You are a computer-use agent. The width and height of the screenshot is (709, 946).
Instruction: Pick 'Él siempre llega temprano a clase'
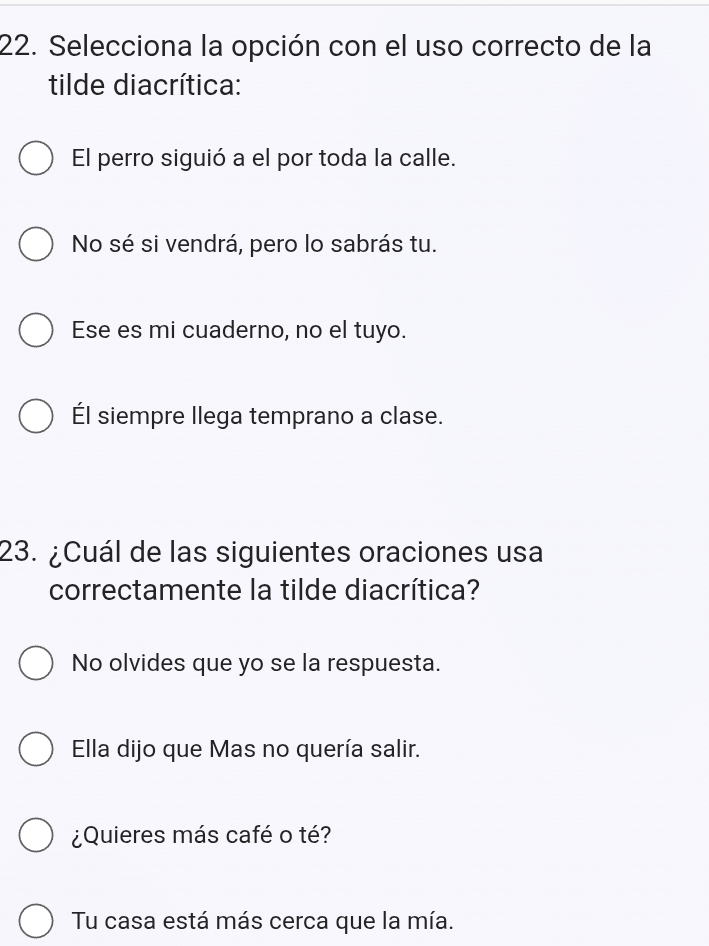(x=37, y=417)
